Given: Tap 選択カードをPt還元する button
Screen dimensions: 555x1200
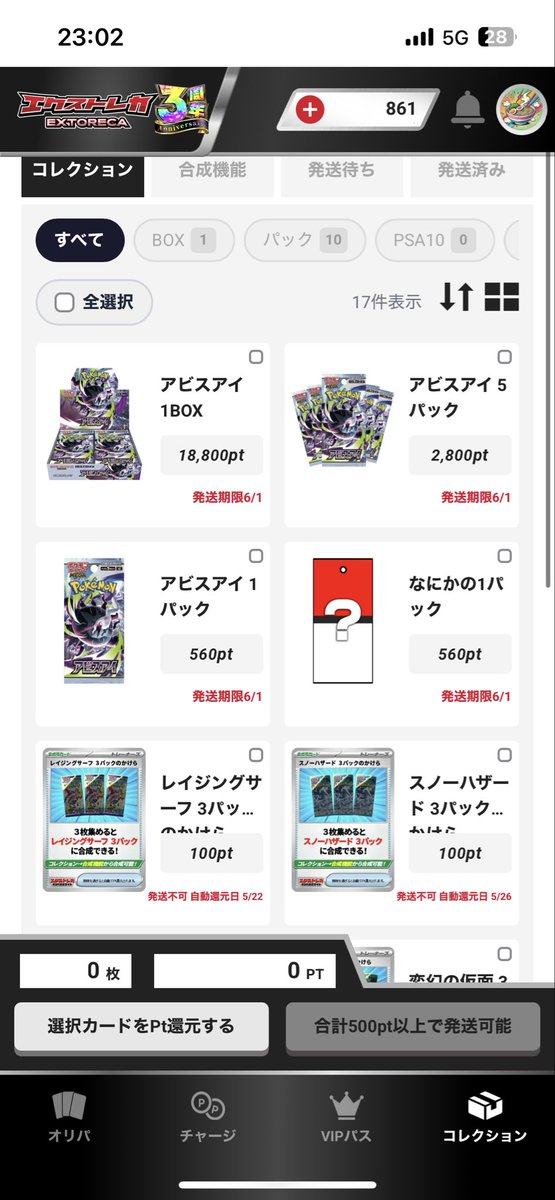Looking at the screenshot, I should (141, 1026).
